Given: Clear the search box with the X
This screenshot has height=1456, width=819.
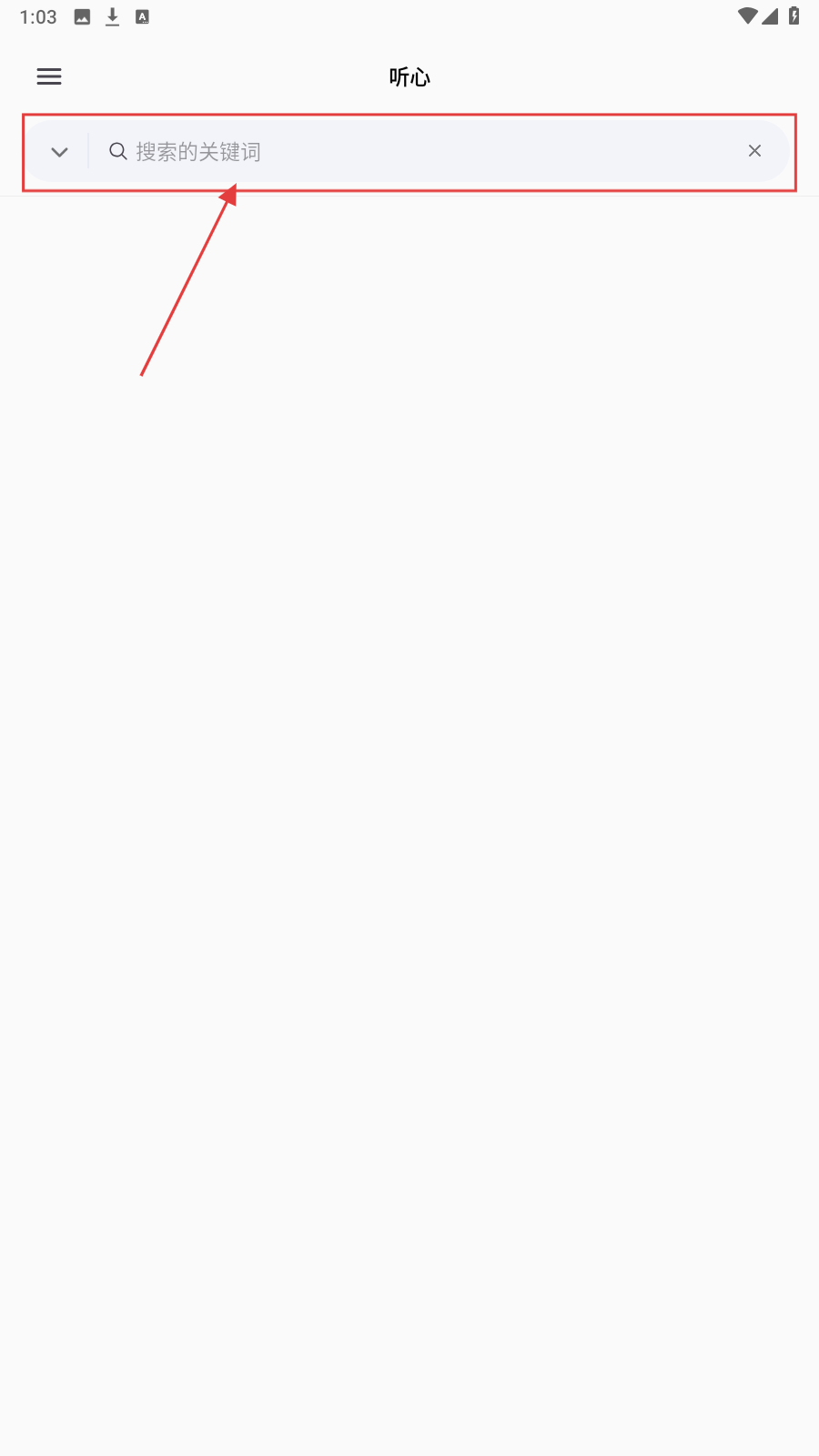Looking at the screenshot, I should click(x=754, y=151).
